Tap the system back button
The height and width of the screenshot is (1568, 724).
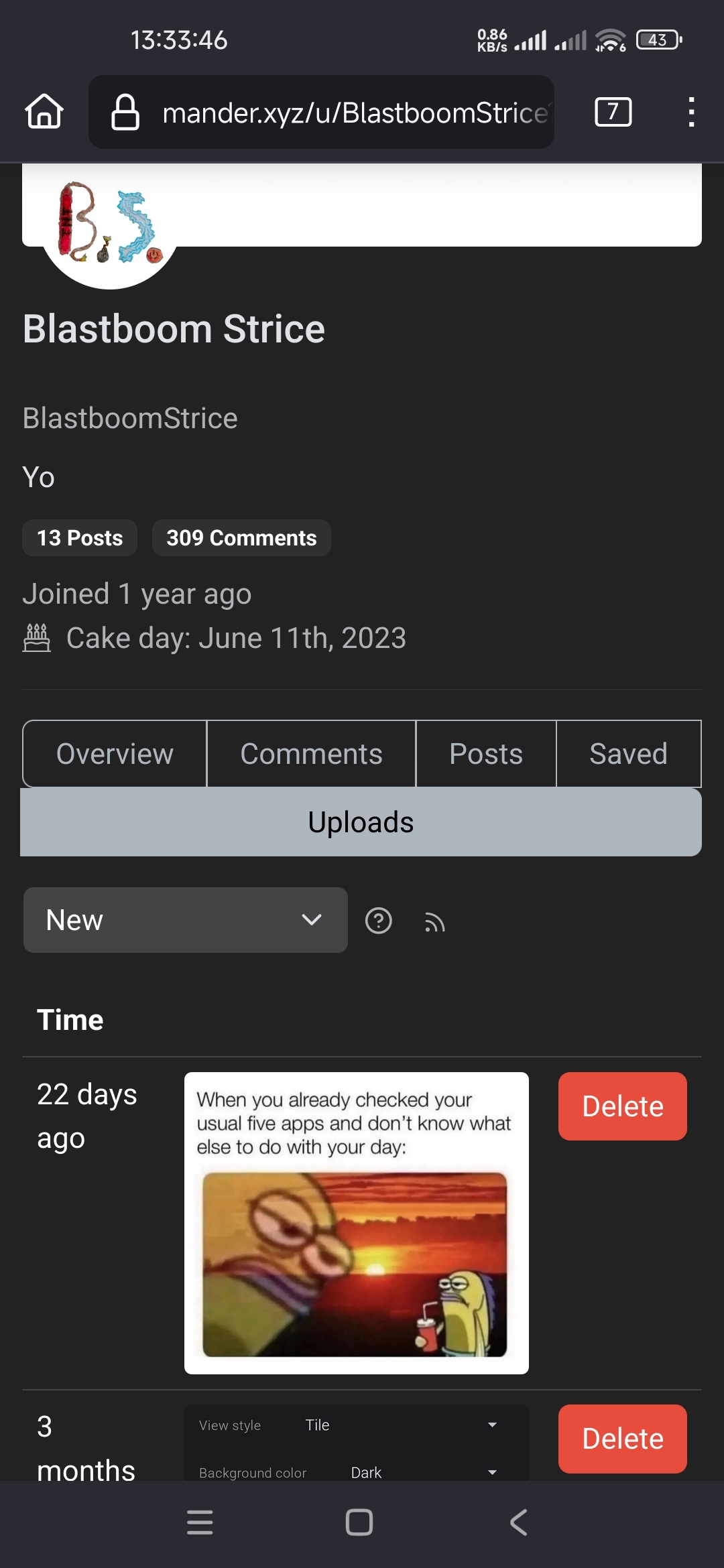[x=519, y=1522]
